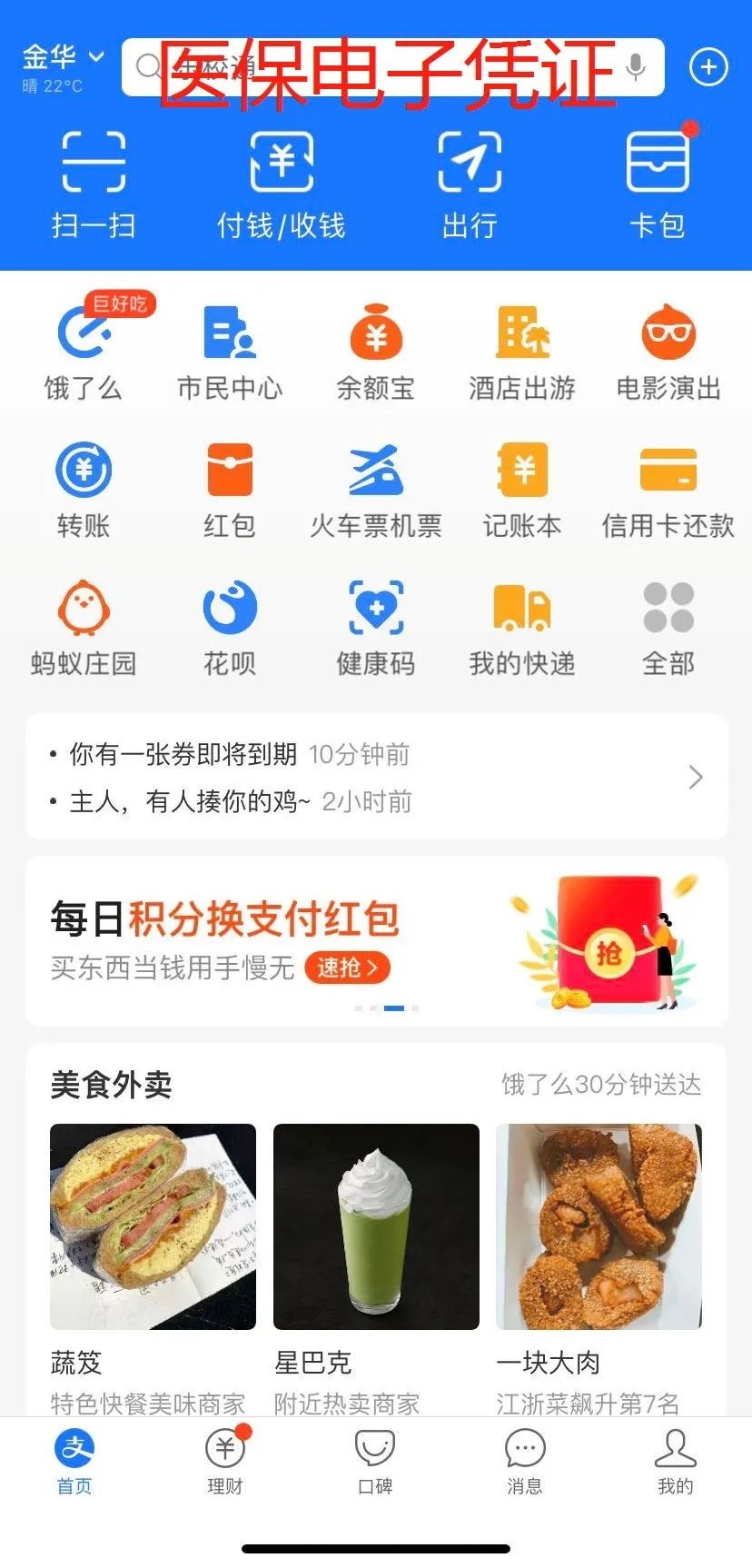Switch to the 理财 tab
The image size is (752, 1568).
pos(225,1461)
